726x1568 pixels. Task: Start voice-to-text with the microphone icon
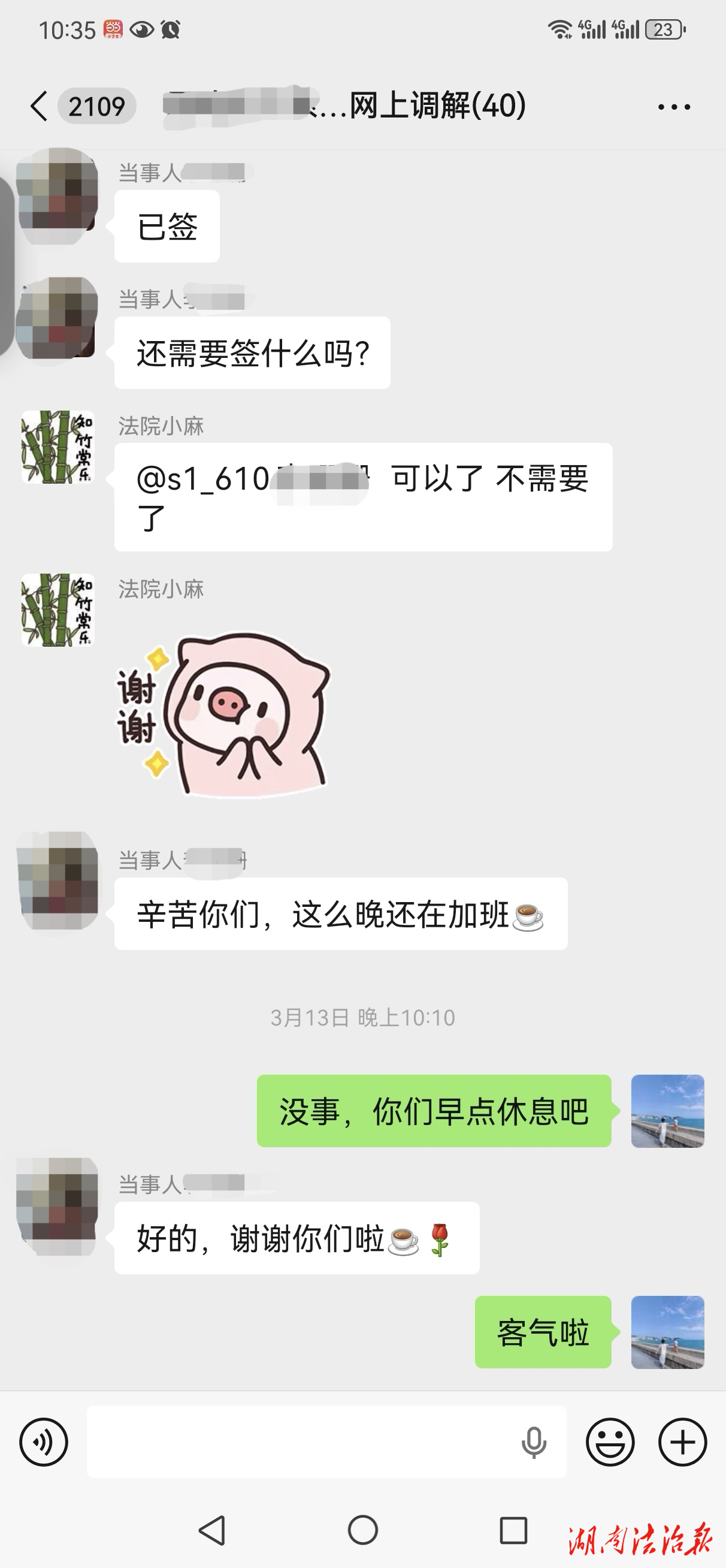click(x=534, y=1442)
